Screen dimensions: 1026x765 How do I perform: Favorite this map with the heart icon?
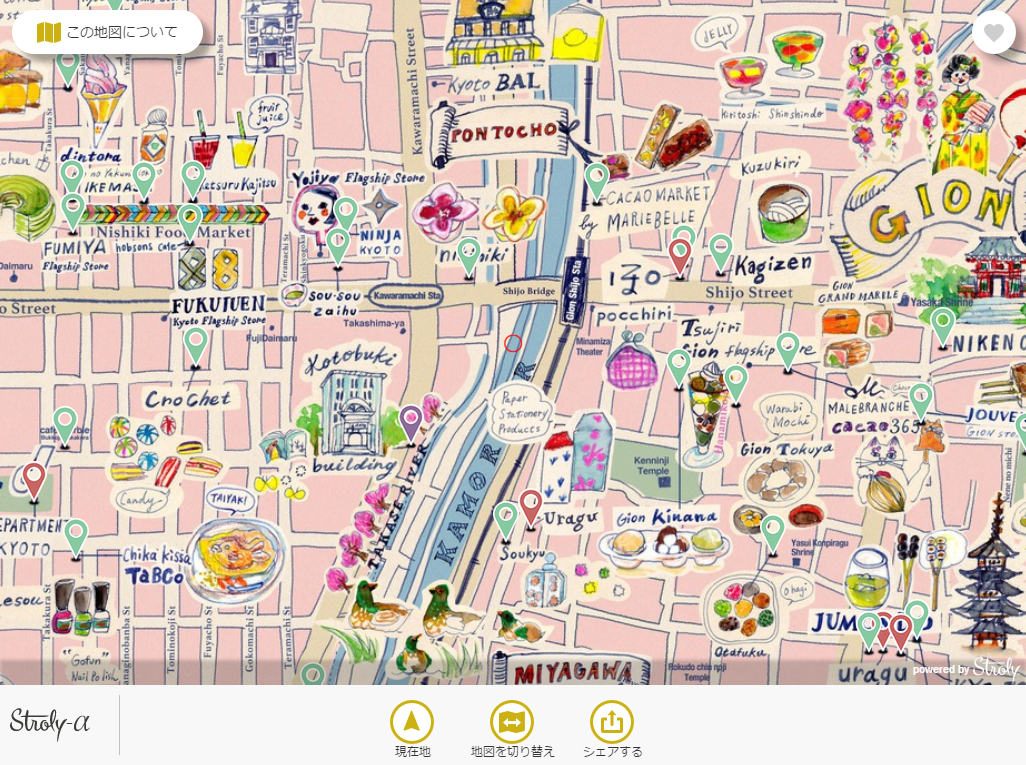993,33
